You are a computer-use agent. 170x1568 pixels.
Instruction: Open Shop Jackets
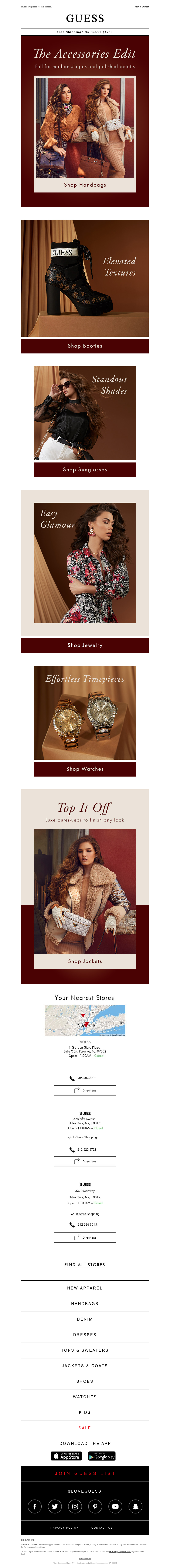pyautogui.click(x=85, y=961)
